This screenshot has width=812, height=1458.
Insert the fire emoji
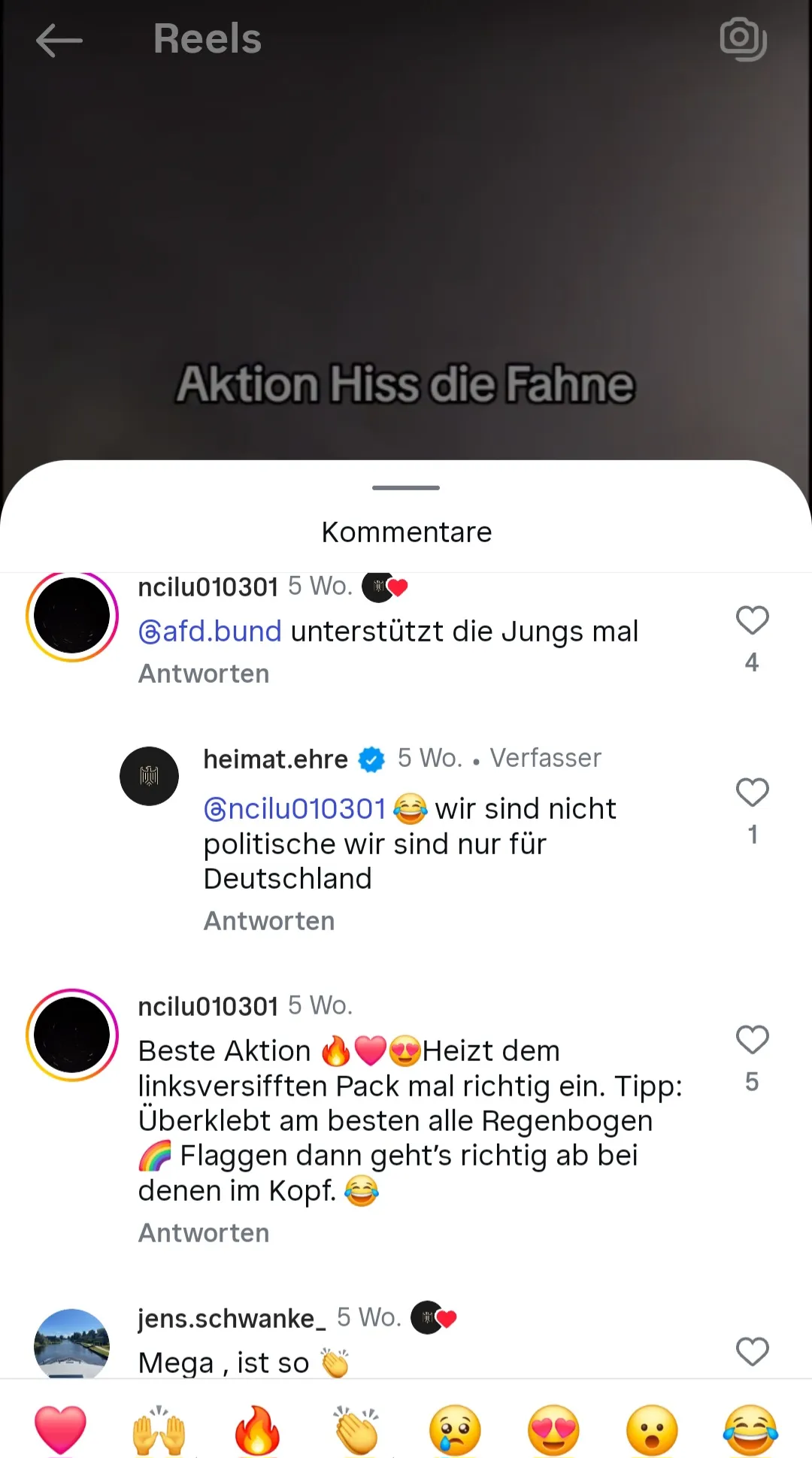coord(257,1429)
